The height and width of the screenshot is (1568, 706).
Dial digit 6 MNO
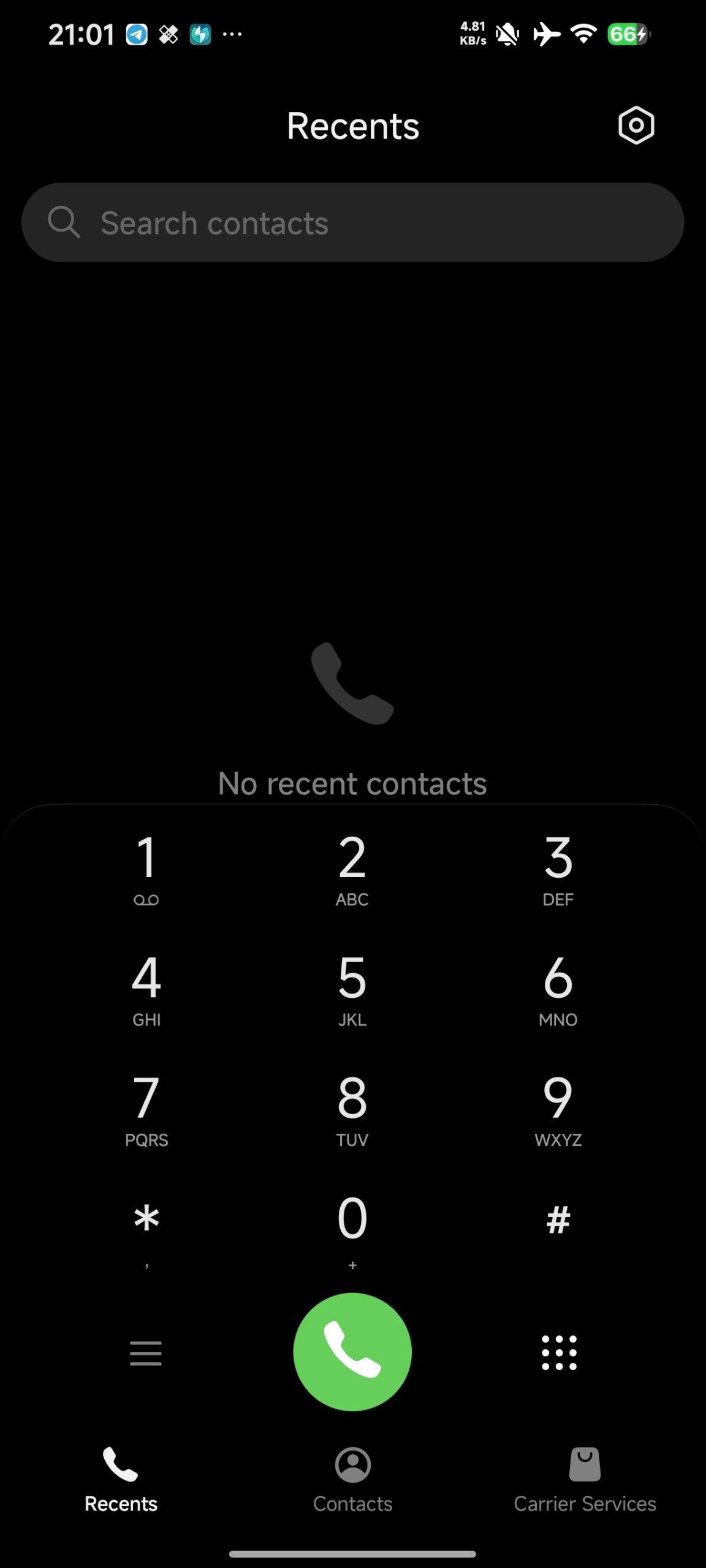(x=558, y=989)
